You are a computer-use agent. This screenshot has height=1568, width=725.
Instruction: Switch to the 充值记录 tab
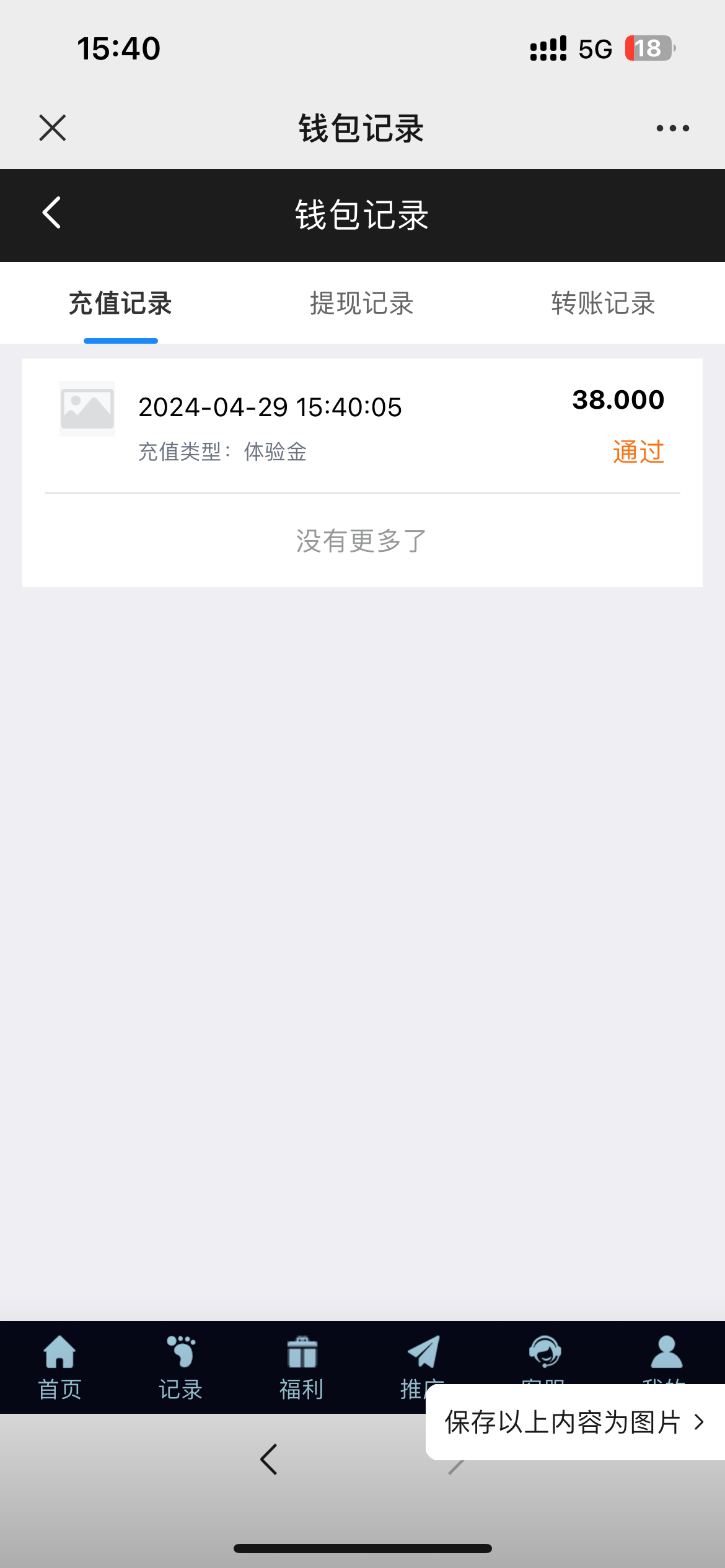tap(120, 303)
